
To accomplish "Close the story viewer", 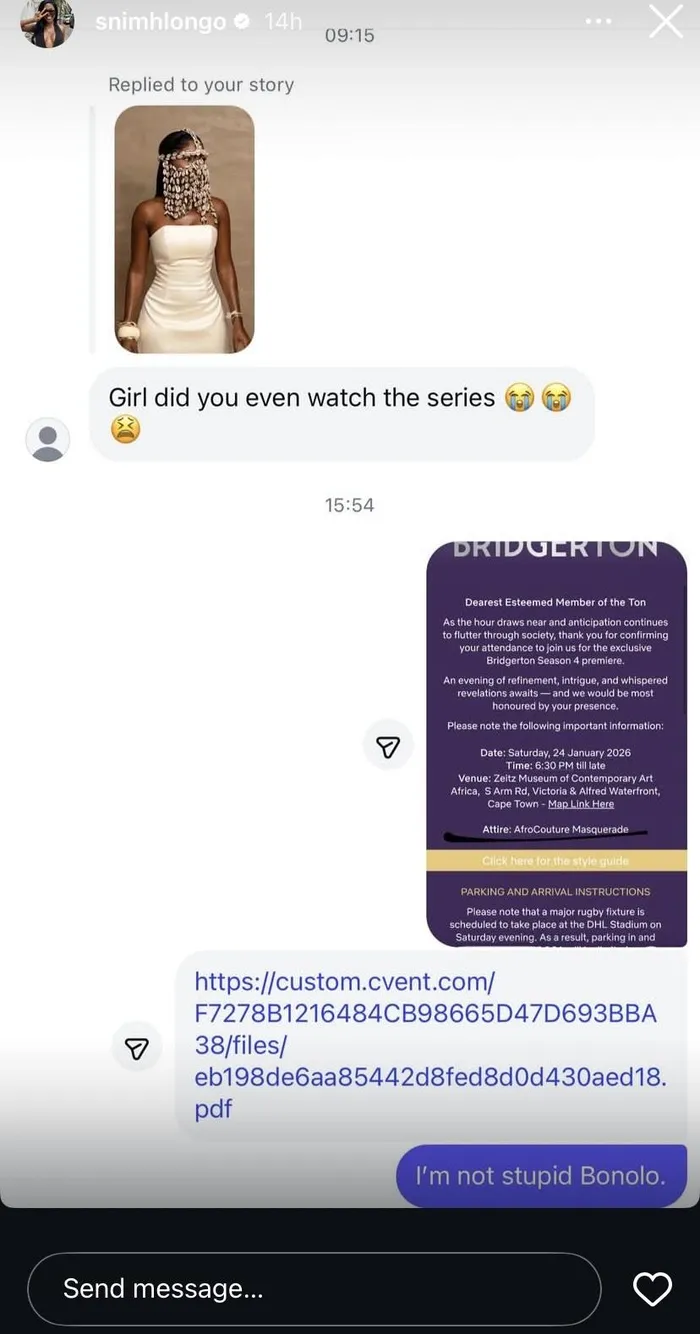I will pos(665,22).
